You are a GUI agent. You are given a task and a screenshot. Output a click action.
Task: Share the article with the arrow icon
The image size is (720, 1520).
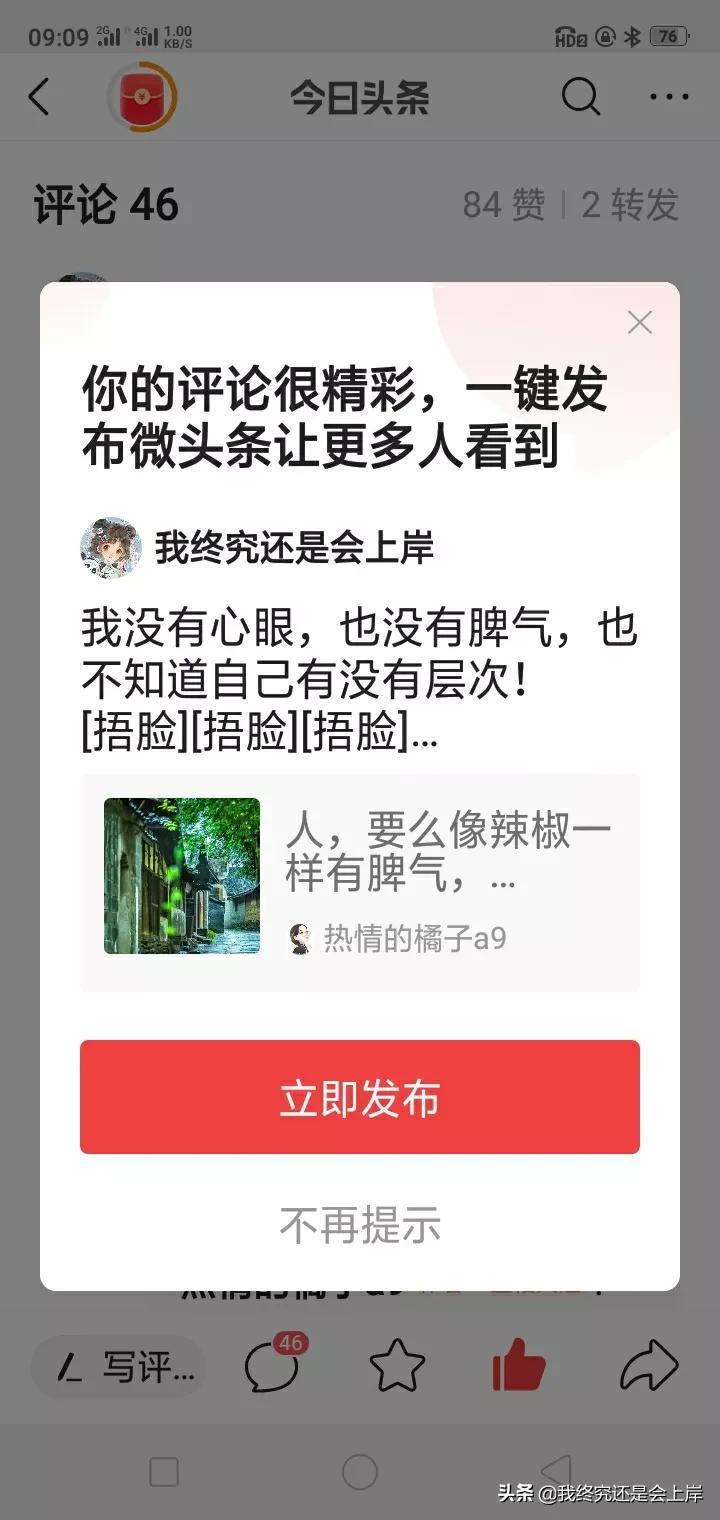click(x=649, y=1367)
